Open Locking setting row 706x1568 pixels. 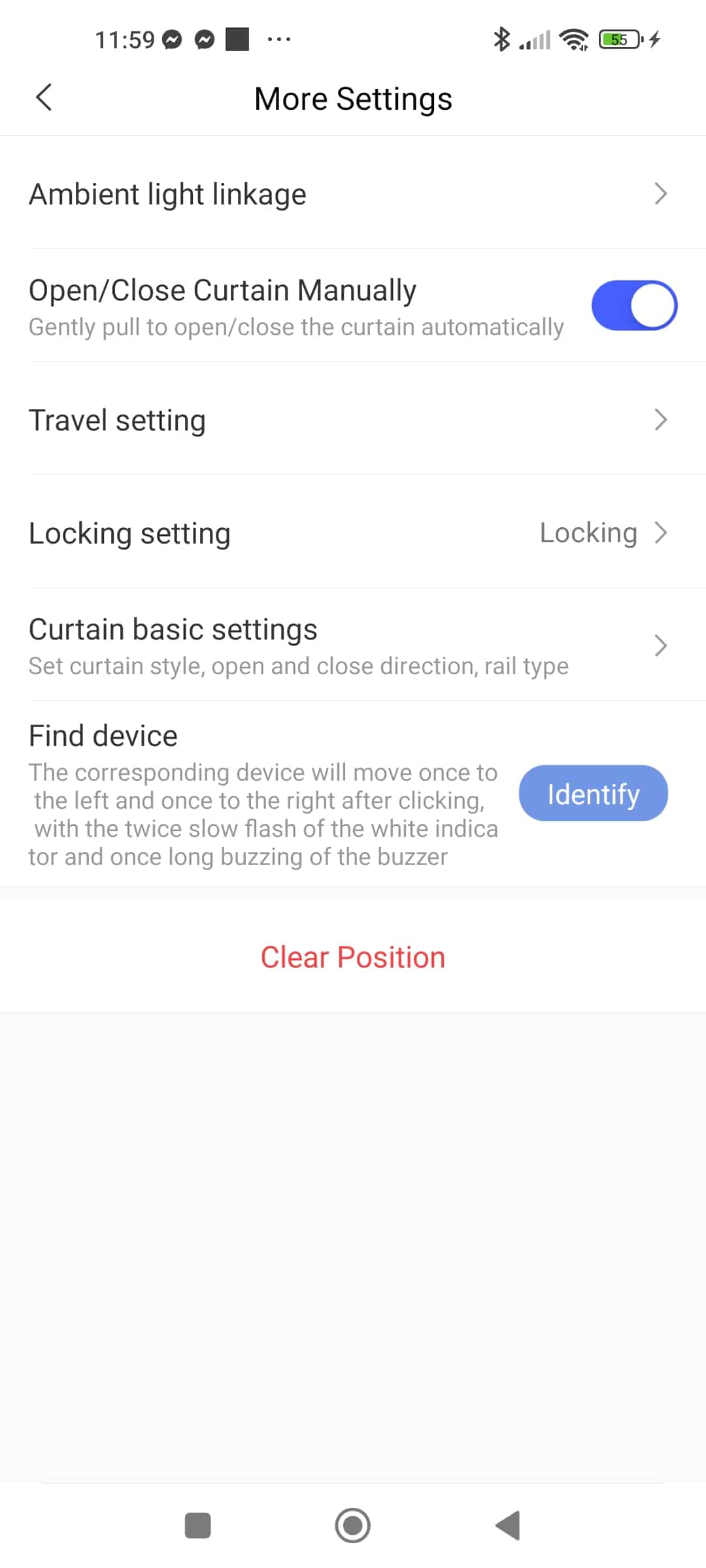(353, 532)
